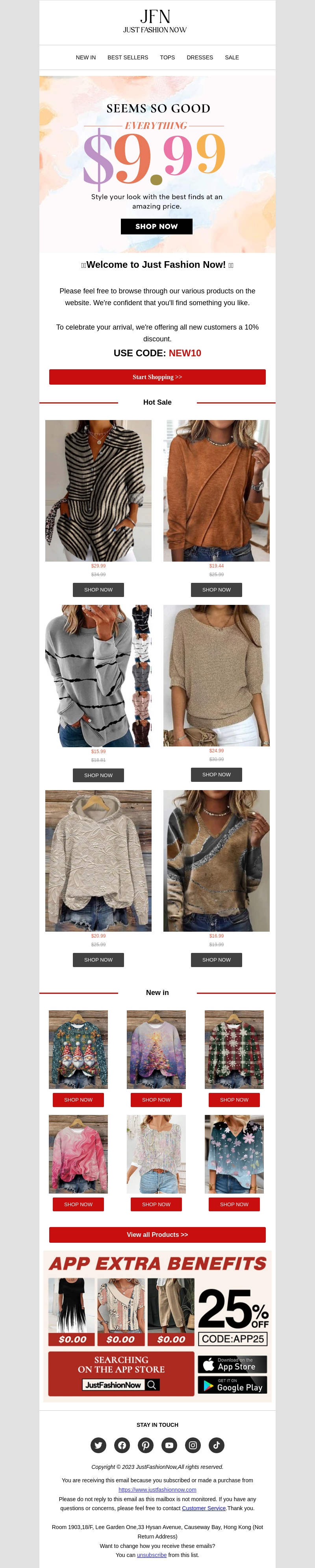Open the TikTok icon

coord(216,1445)
